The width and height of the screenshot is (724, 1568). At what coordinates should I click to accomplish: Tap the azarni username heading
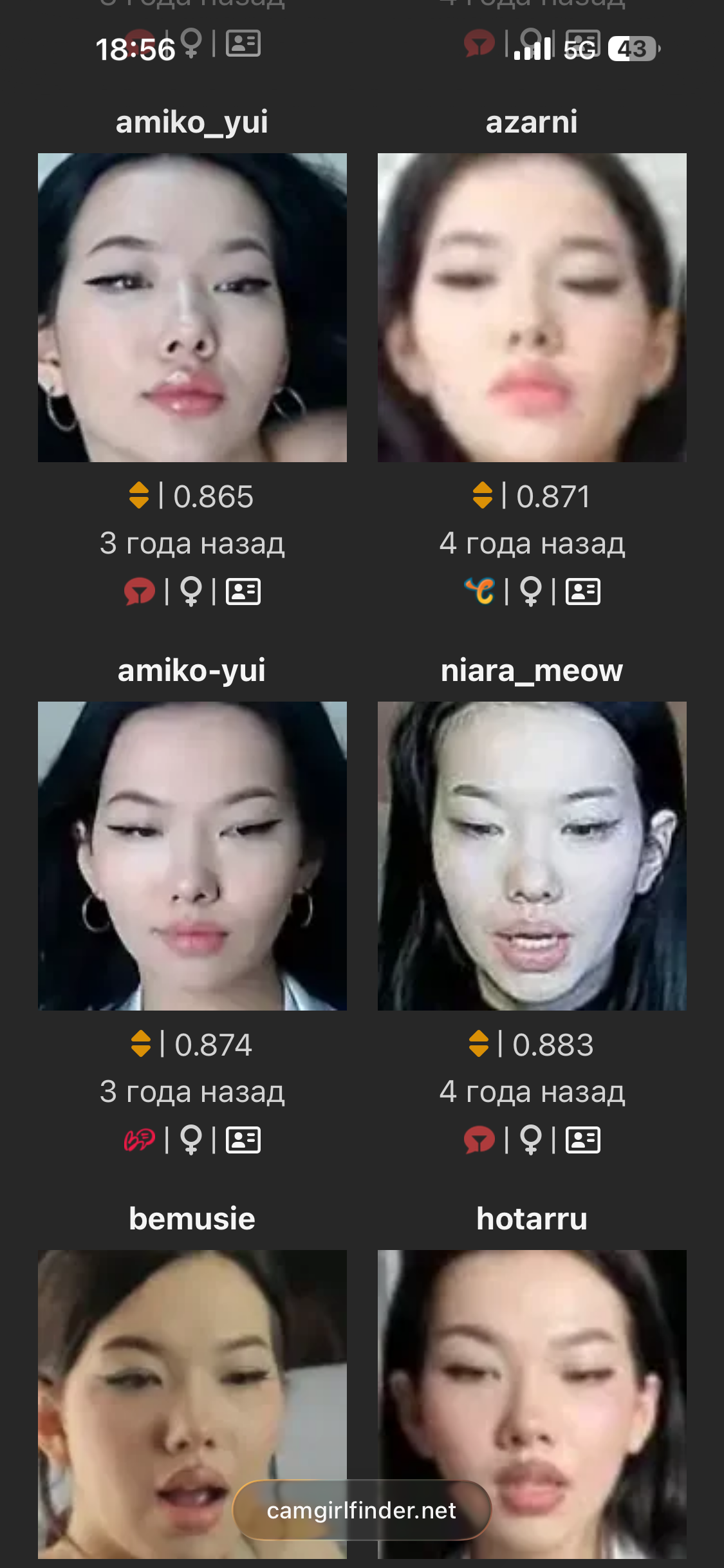[532, 122]
